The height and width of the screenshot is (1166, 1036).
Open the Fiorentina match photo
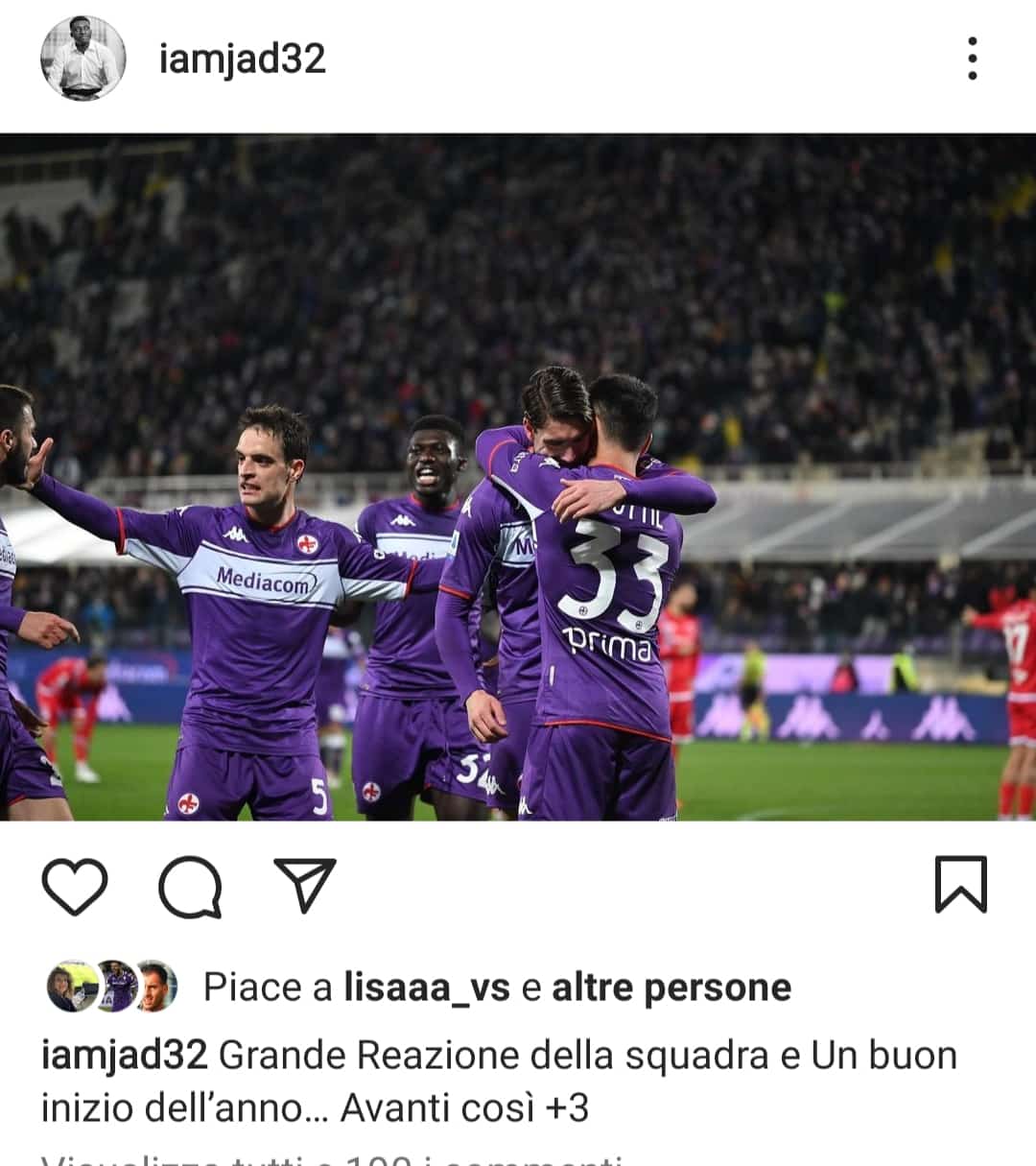click(x=518, y=477)
